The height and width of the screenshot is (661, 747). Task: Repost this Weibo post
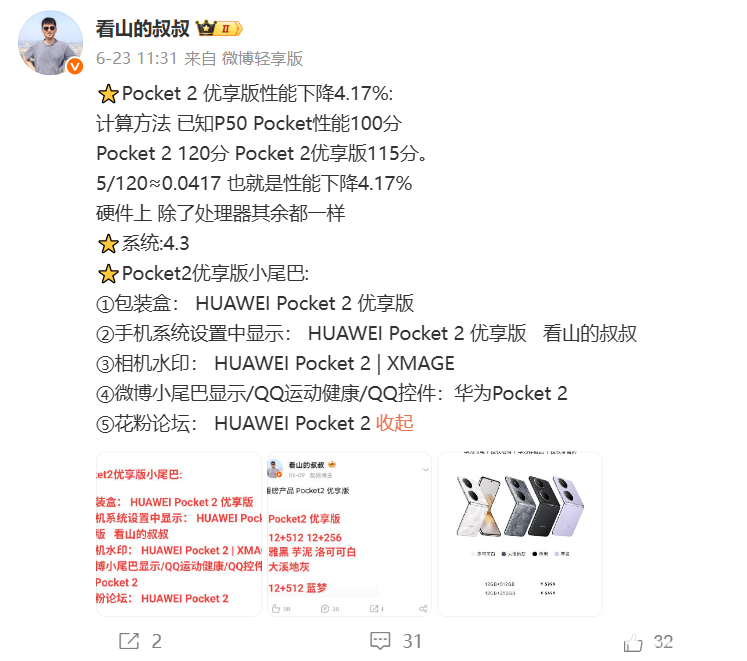(x=140, y=641)
